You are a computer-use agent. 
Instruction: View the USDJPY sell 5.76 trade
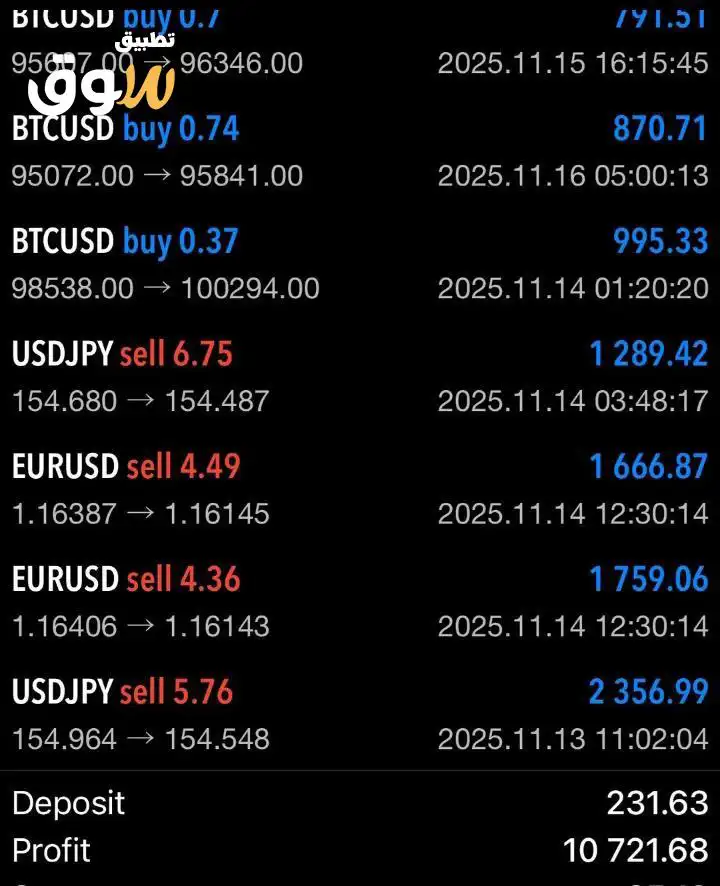[x=360, y=714]
